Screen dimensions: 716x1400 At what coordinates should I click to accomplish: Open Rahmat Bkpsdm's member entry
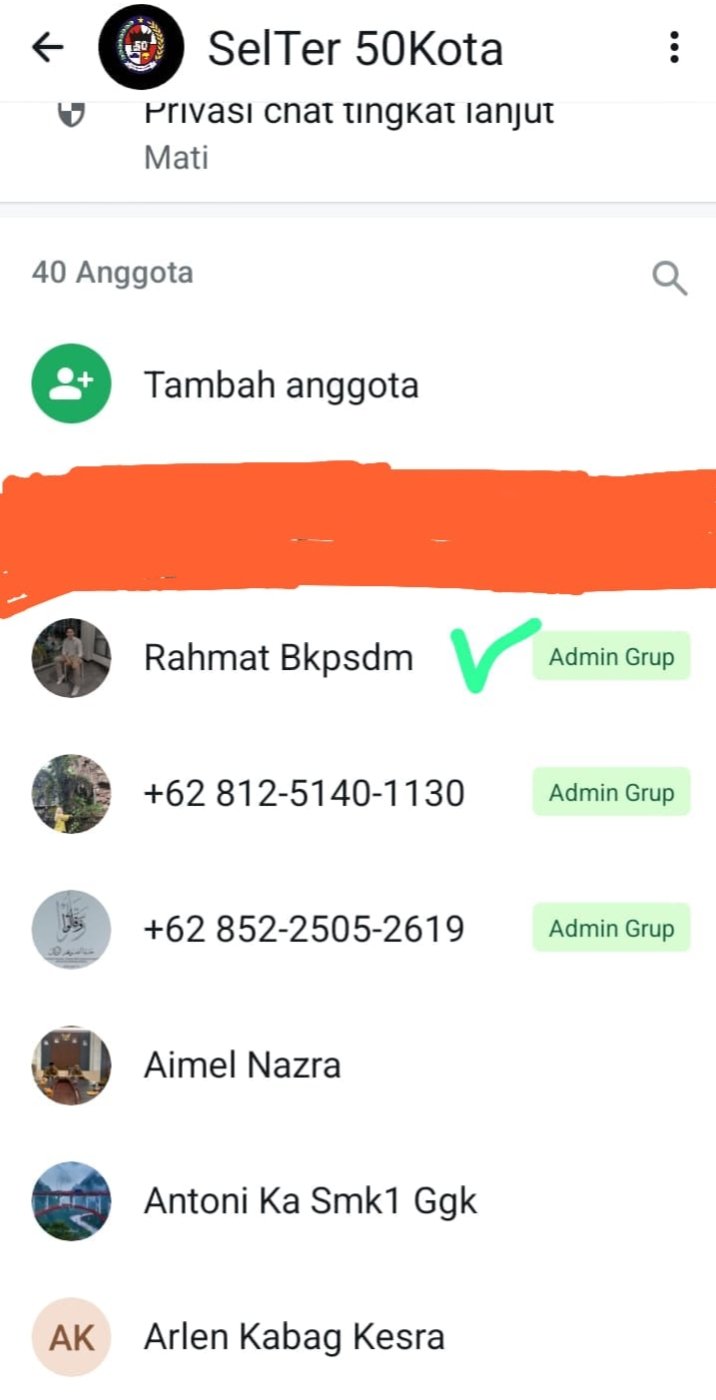(278, 658)
